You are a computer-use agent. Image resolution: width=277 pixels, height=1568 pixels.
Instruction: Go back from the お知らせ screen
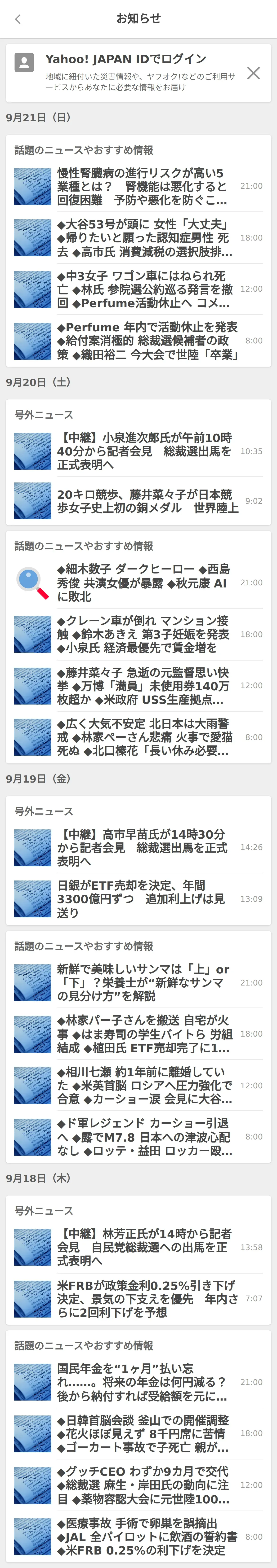coord(18,19)
